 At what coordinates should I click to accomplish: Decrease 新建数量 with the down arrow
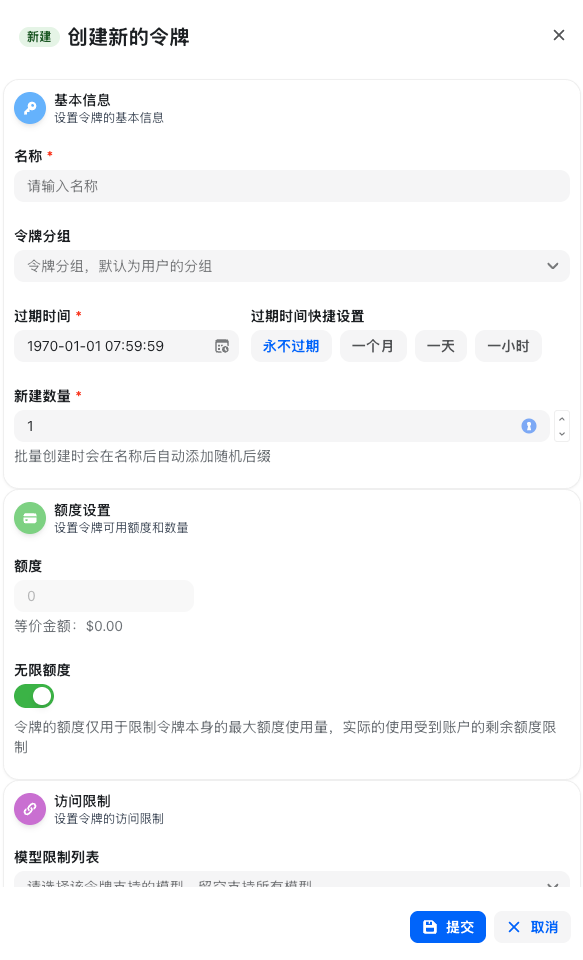pyautogui.click(x=562, y=433)
